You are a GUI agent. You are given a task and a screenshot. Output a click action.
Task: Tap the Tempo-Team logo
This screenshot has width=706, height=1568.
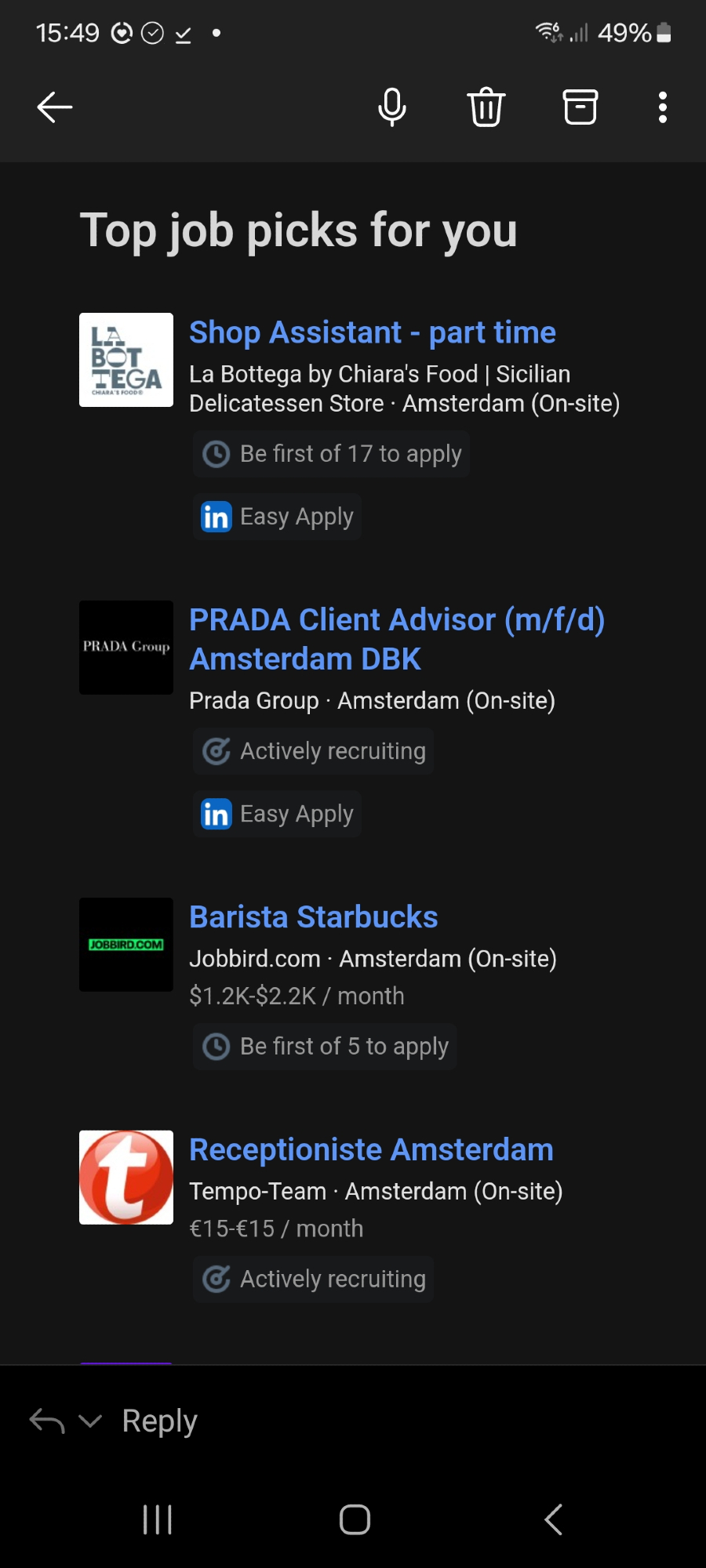tap(126, 1177)
